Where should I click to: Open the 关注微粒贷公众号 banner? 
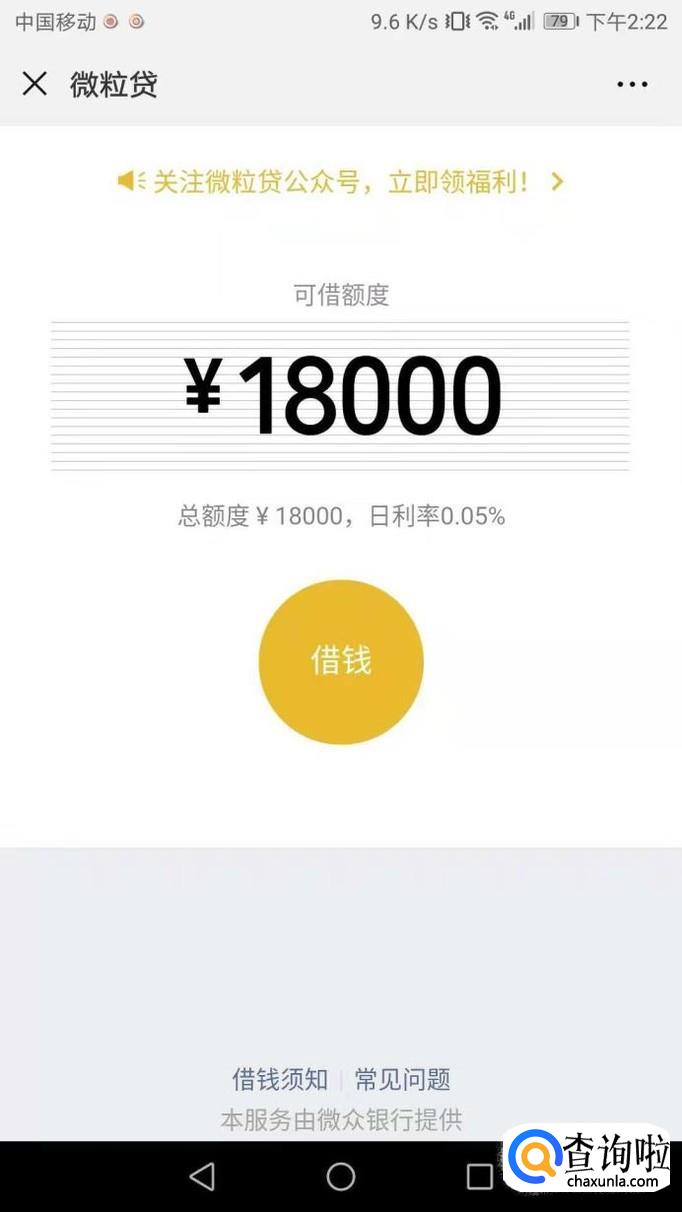tap(341, 181)
